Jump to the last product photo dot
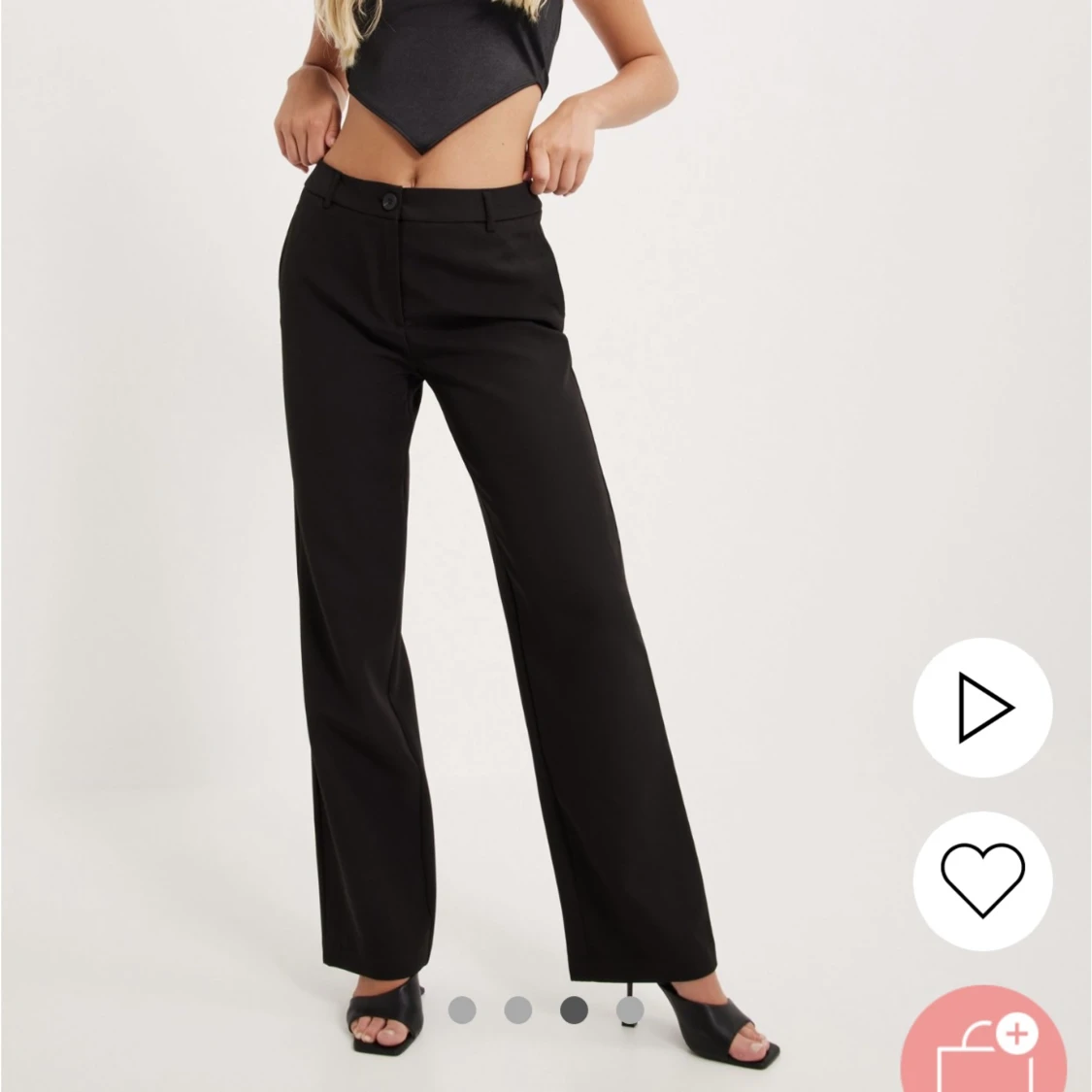1092x1092 pixels. pyautogui.click(x=630, y=1010)
